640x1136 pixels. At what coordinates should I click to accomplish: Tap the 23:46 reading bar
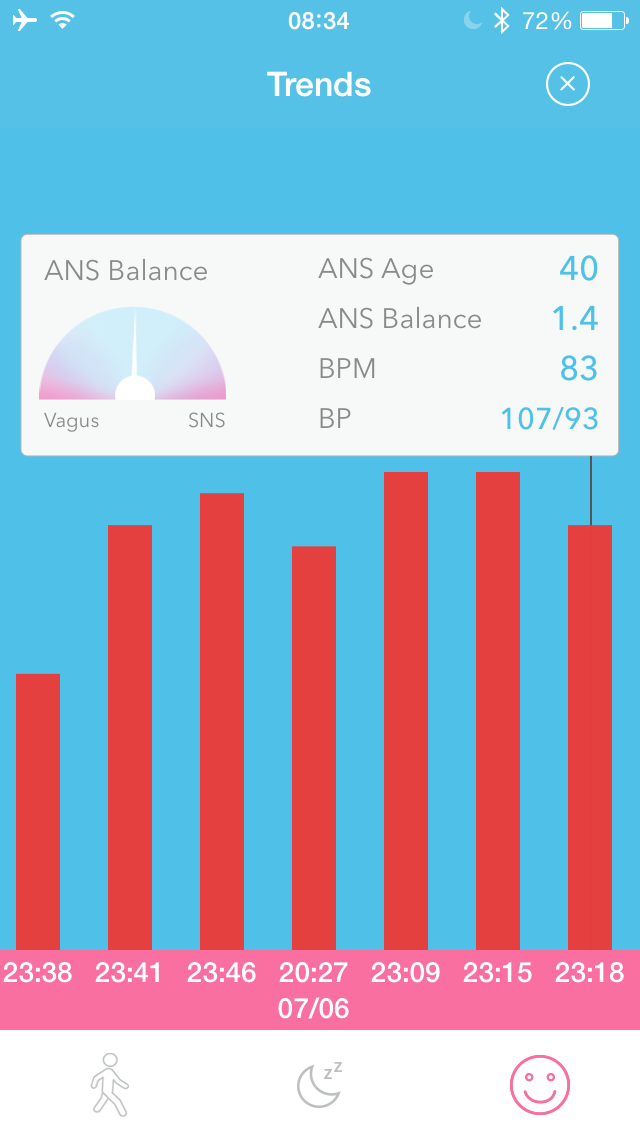point(222,721)
